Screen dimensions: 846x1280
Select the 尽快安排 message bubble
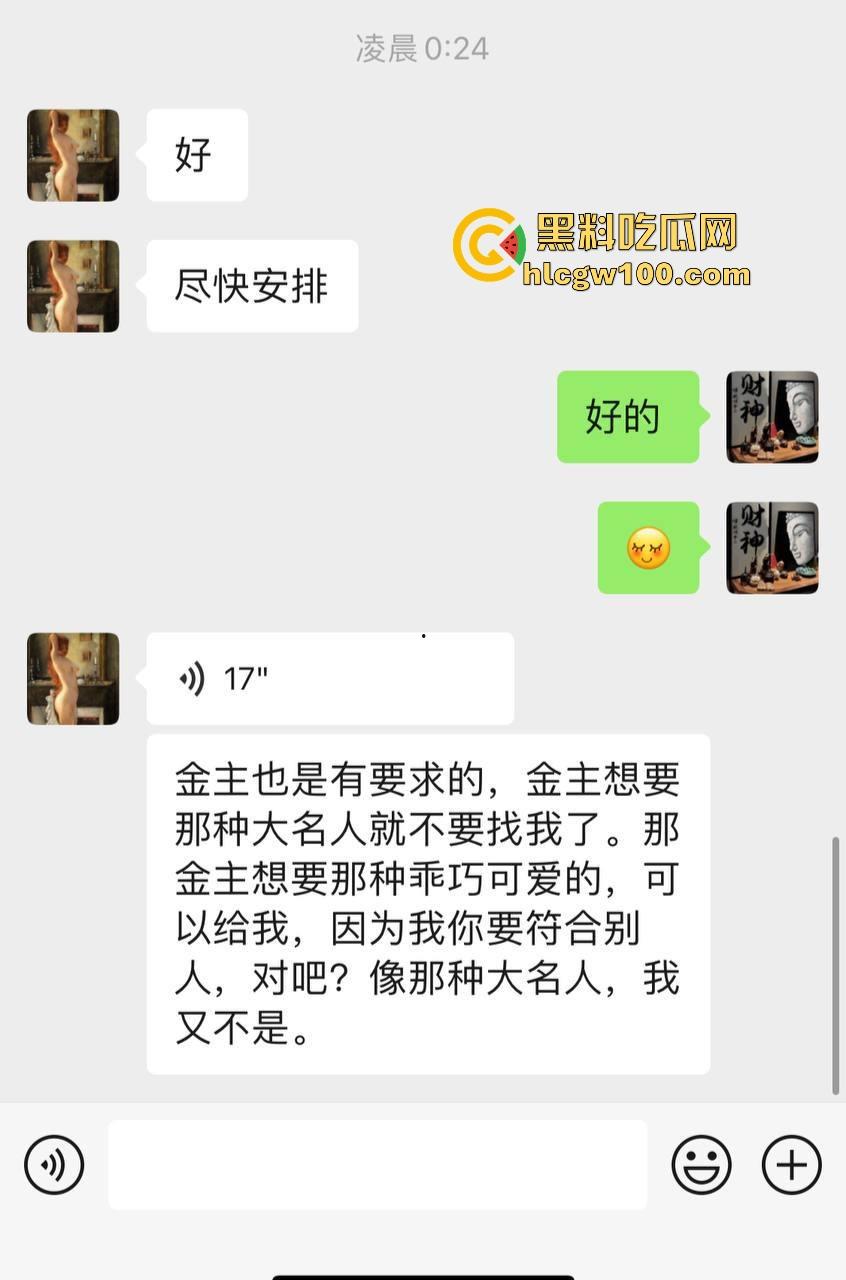[252, 286]
